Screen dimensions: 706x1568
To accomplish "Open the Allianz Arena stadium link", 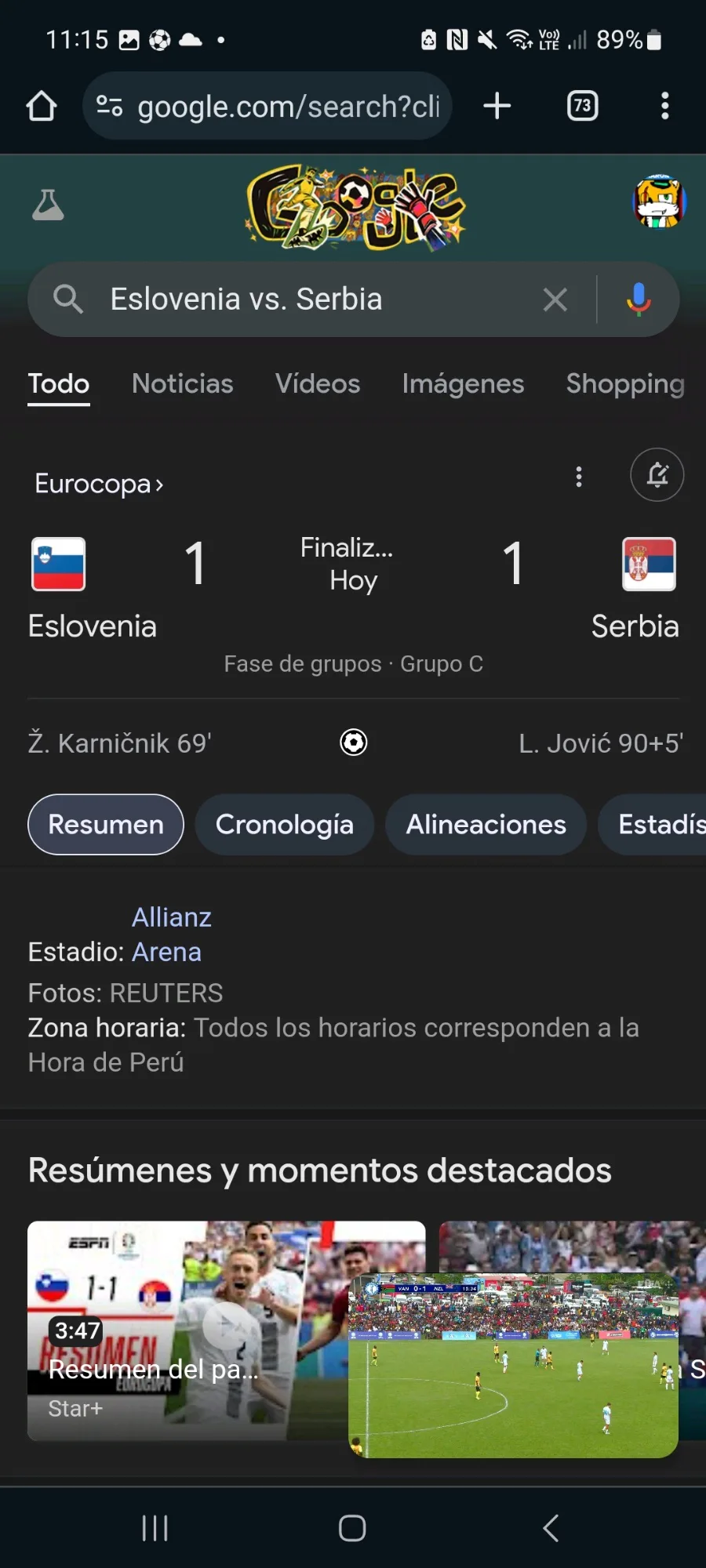I will [x=171, y=935].
